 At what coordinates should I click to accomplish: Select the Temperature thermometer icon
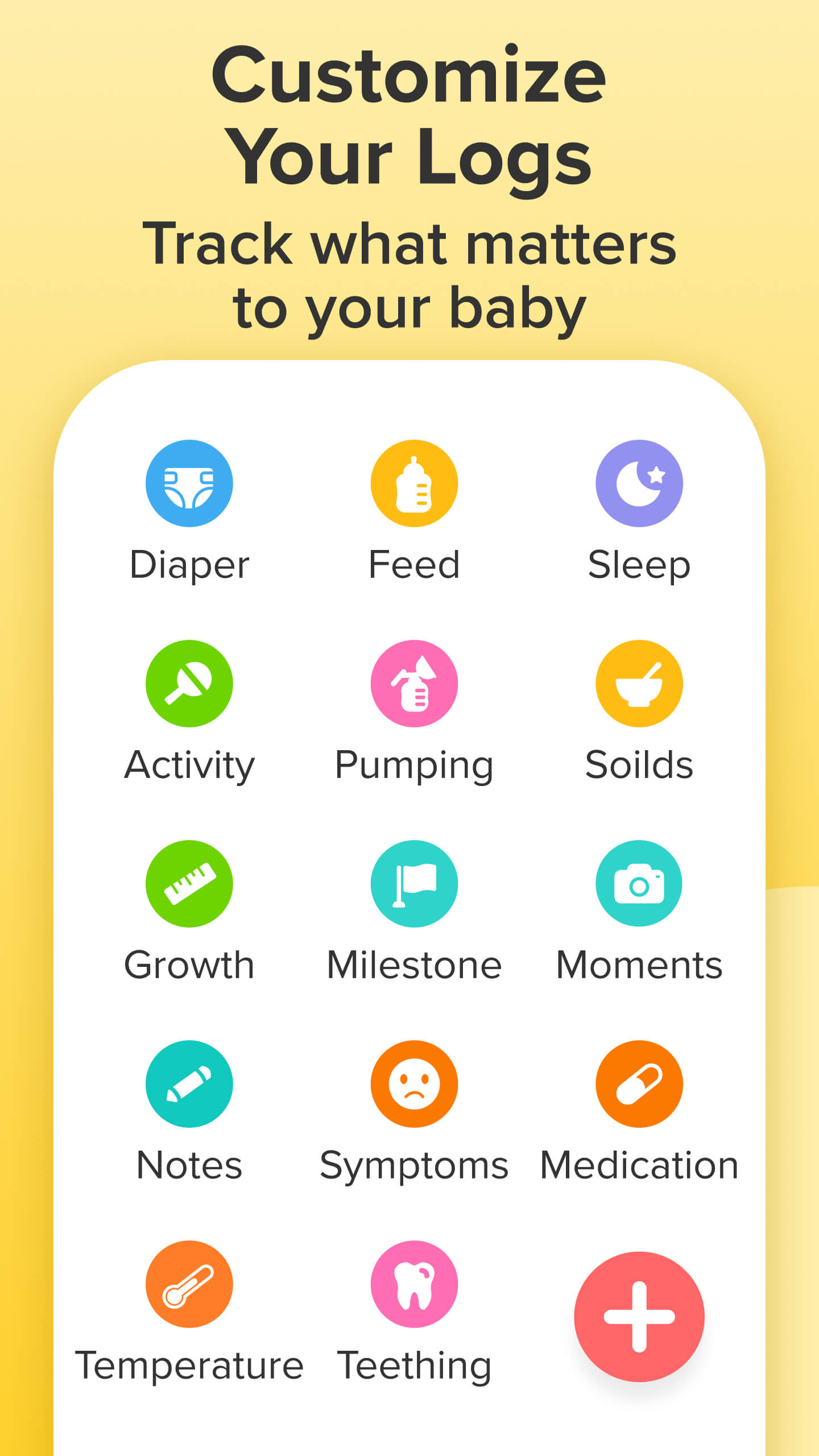tap(189, 1284)
